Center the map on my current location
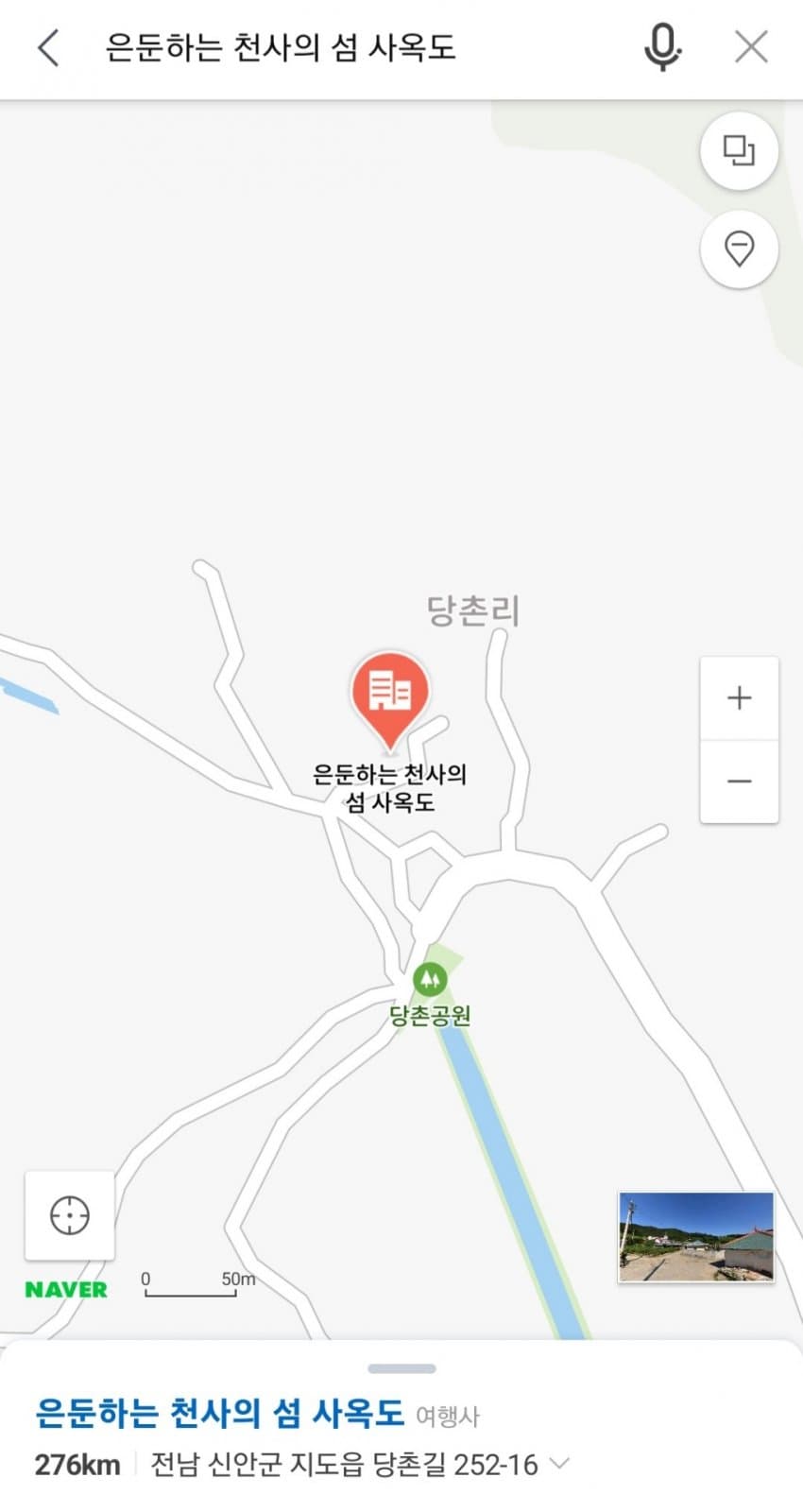 [x=70, y=1215]
